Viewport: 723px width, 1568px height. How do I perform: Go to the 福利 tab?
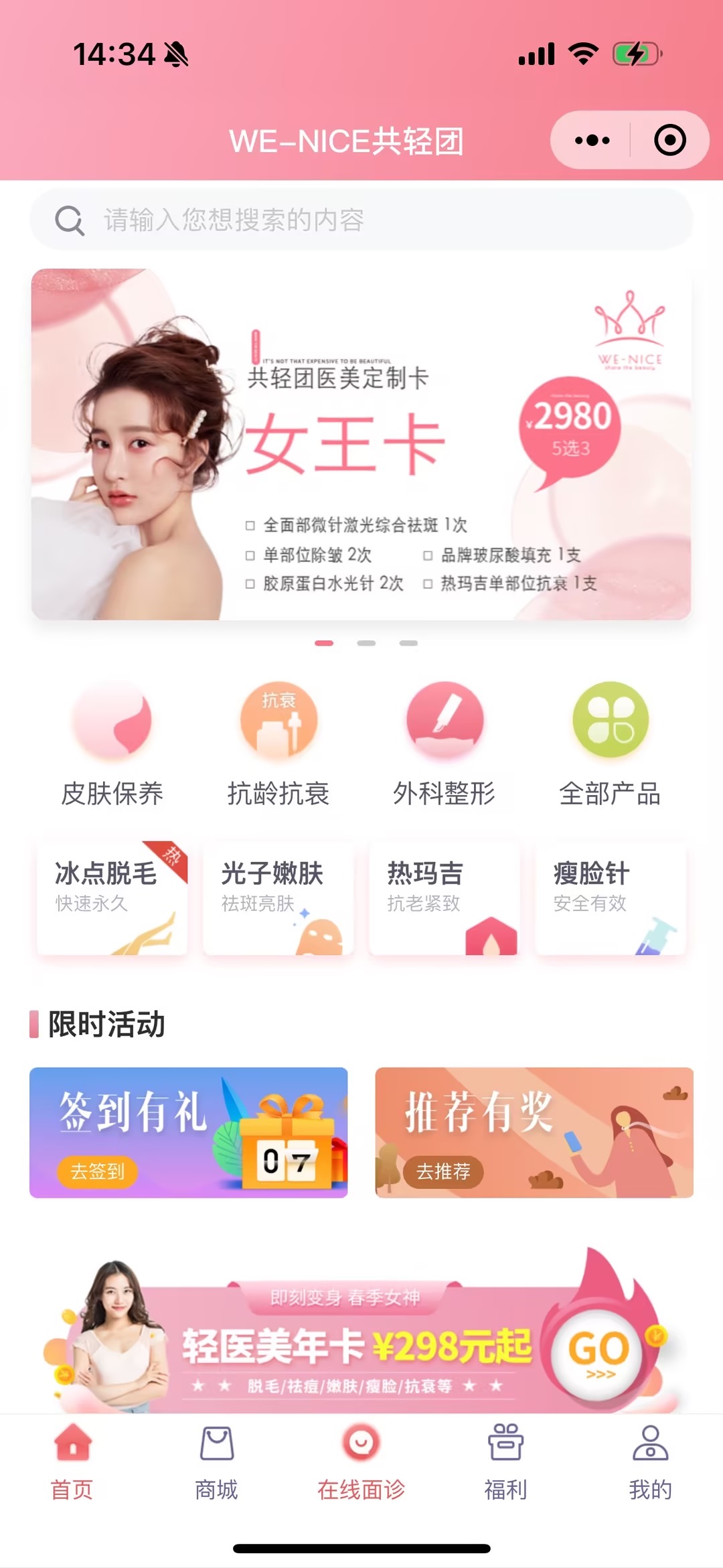tap(505, 1462)
